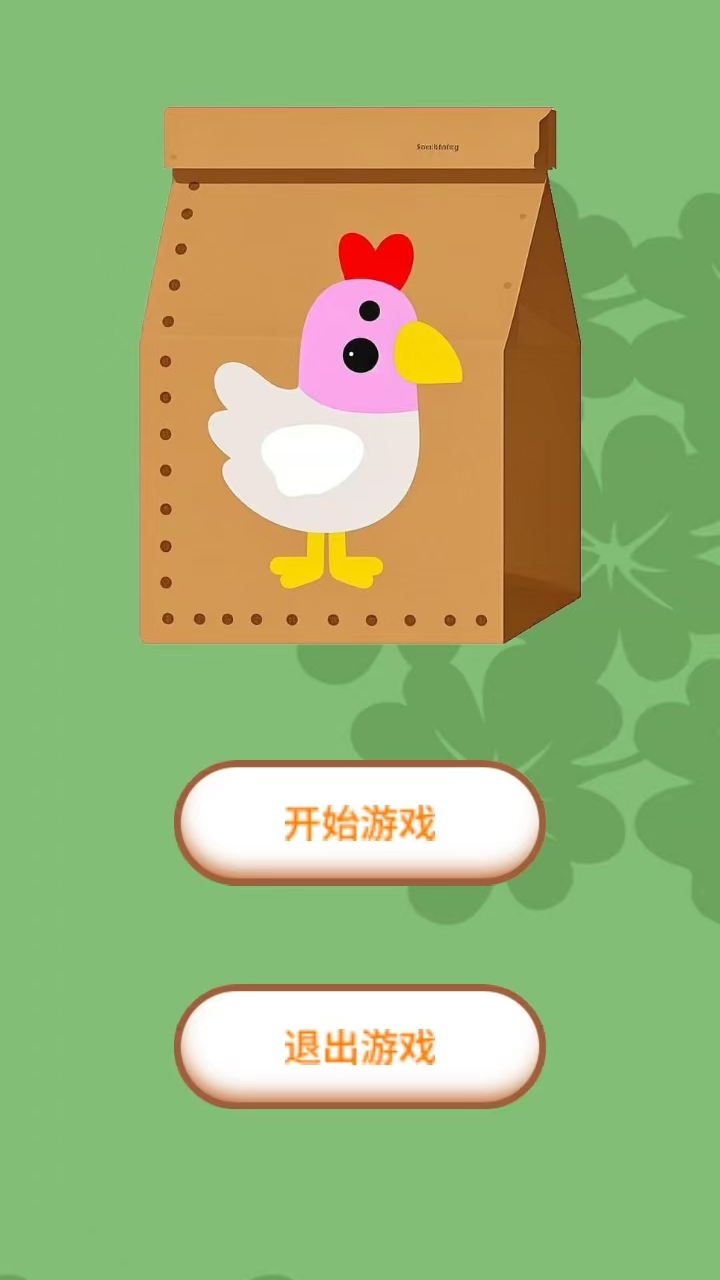The height and width of the screenshot is (1280, 720).
Task: Click the small brand label on the bag top
Action: click(437, 146)
